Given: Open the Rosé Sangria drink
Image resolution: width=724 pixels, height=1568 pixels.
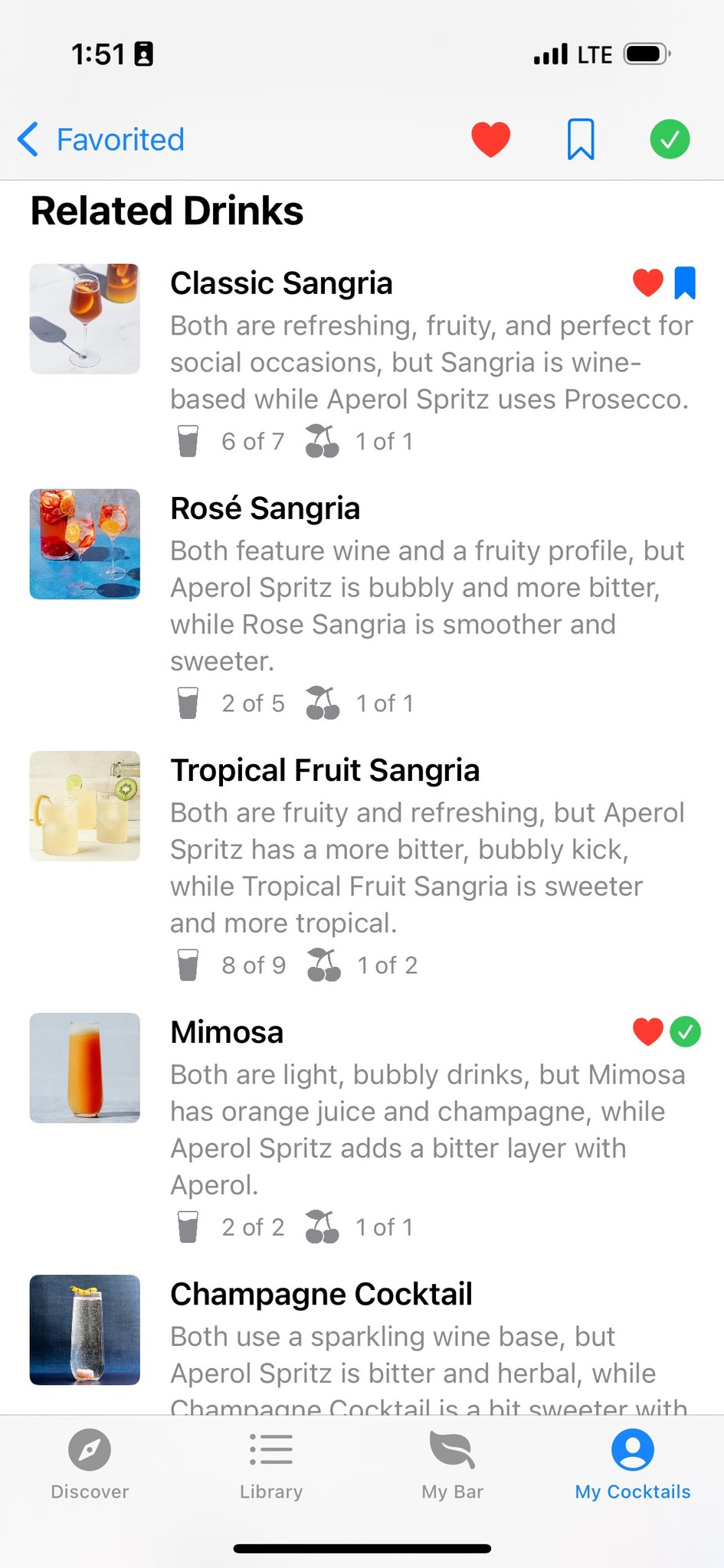Looking at the screenshot, I should (265, 508).
